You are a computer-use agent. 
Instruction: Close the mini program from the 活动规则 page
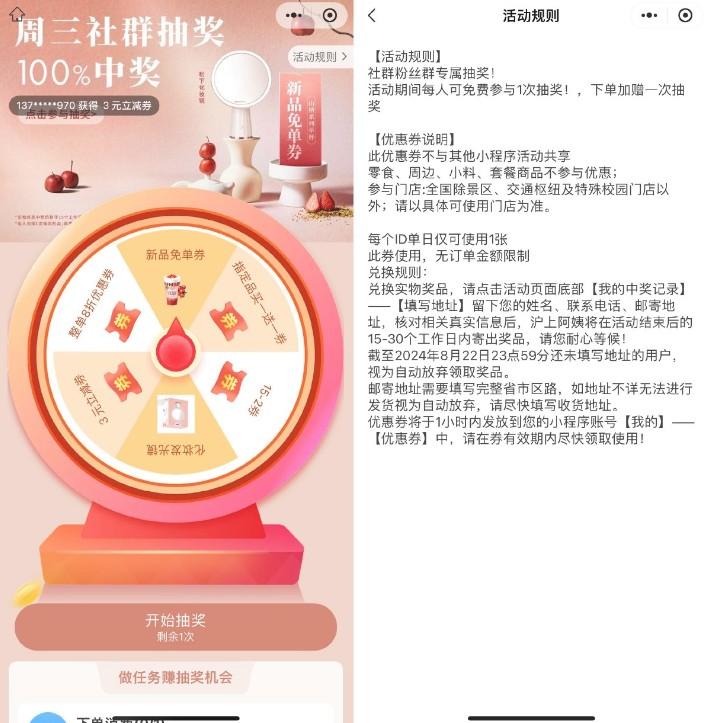[685, 15]
